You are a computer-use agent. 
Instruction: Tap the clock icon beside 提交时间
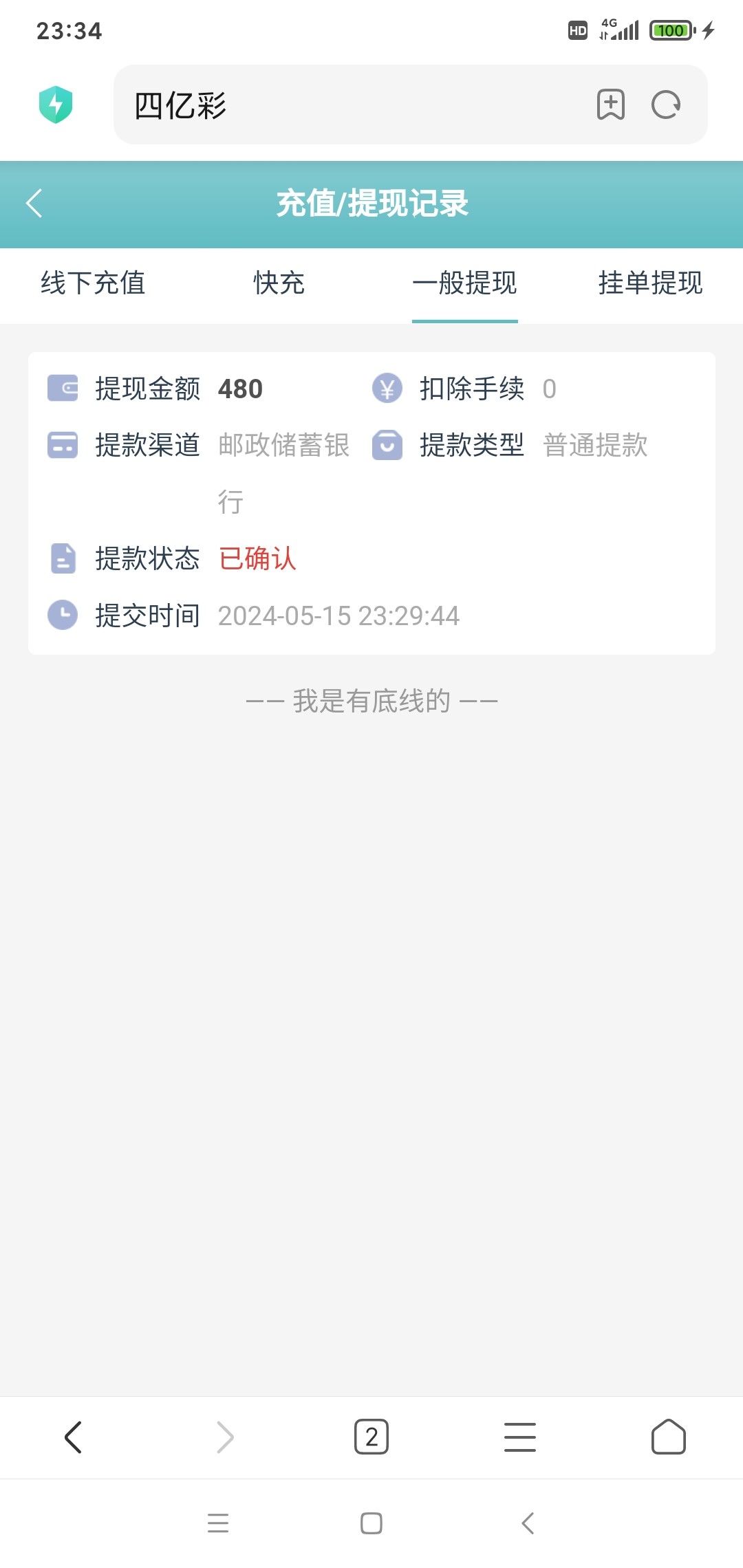pyautogui.click(x=63, y=616)
